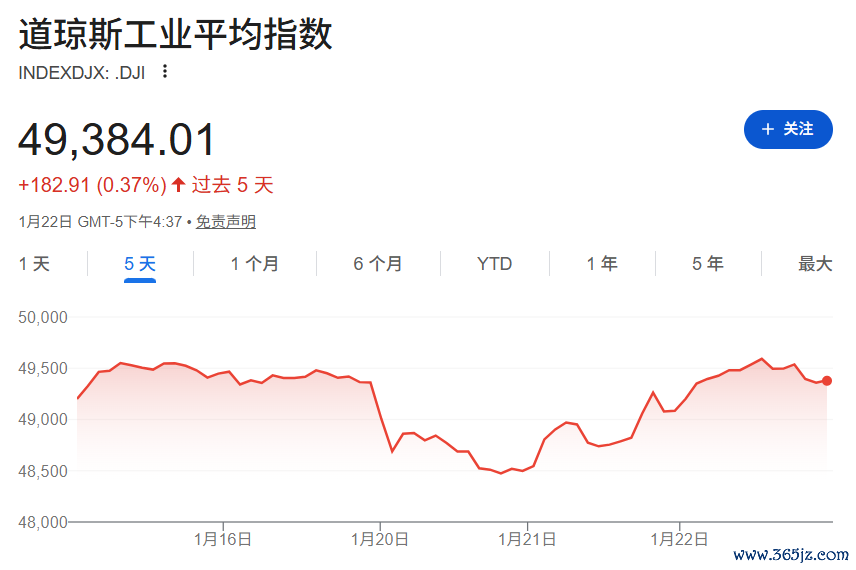This screenshot has width=856, height=570.
Task: Show the 最大 time range
Action: (x=814, y=264)
